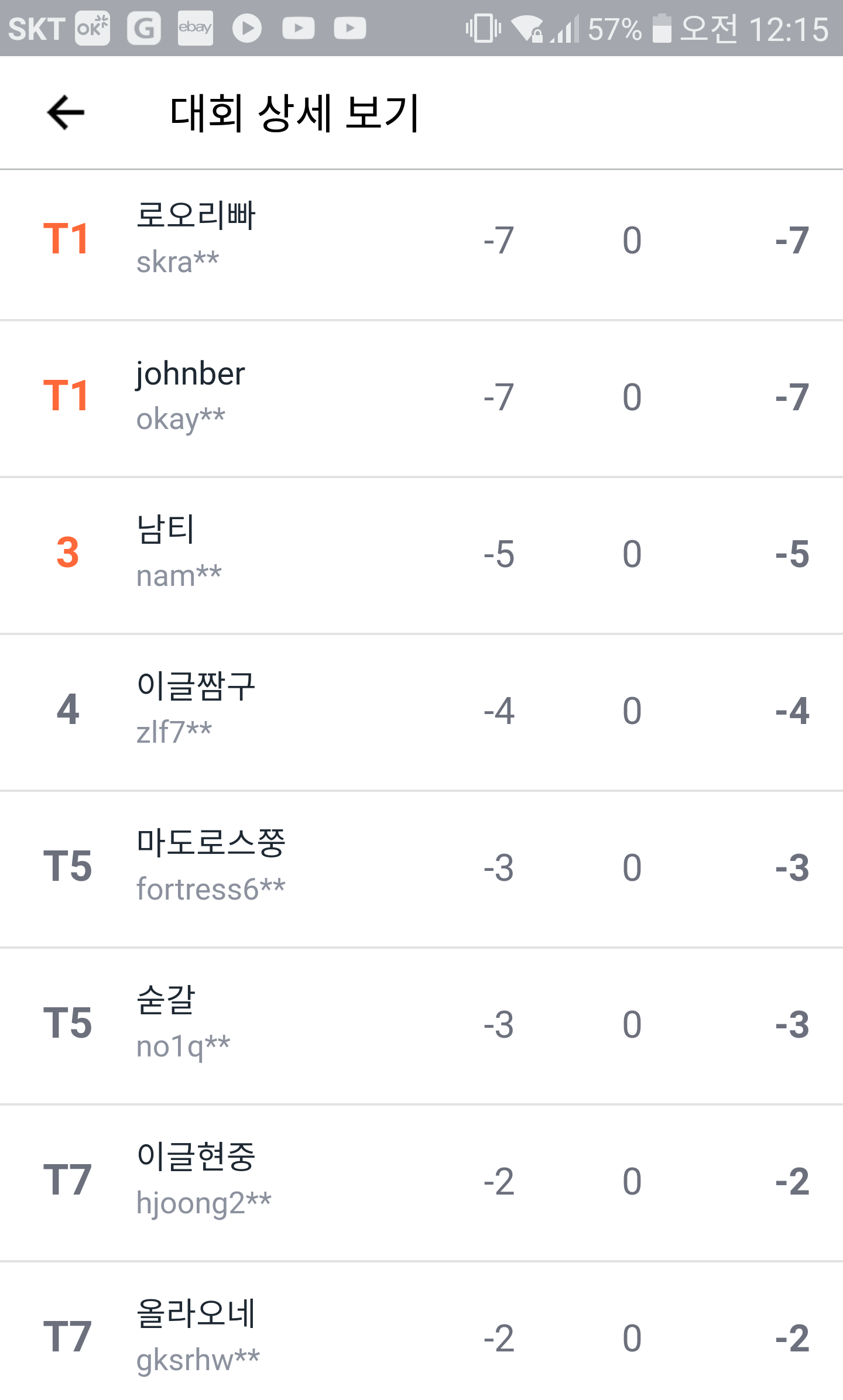This screenshot has height=1400, width=843.
Task: Select the third-place player 남티
Action: pyautogui.click(x=421, y=555)
